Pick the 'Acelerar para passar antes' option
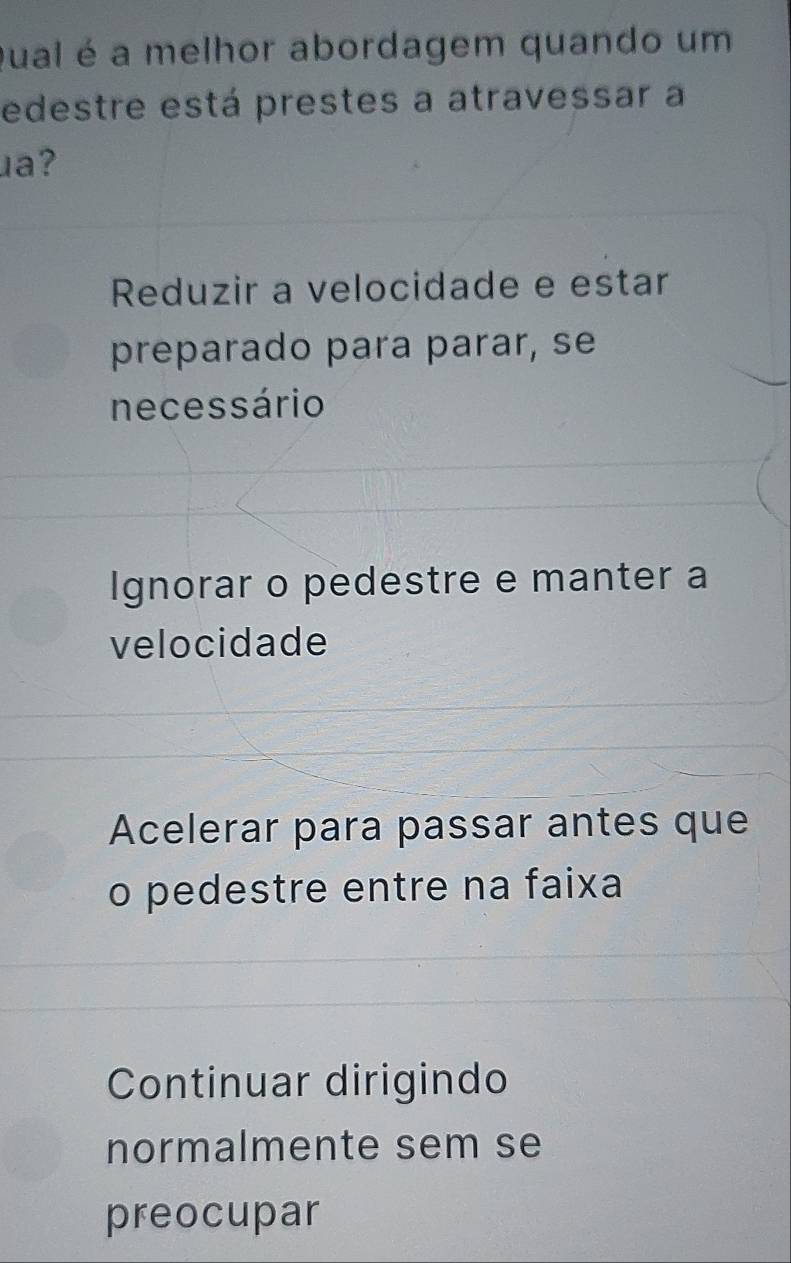Image resolution: width=791 pixels, height=1263 pixels. [38, 858]
